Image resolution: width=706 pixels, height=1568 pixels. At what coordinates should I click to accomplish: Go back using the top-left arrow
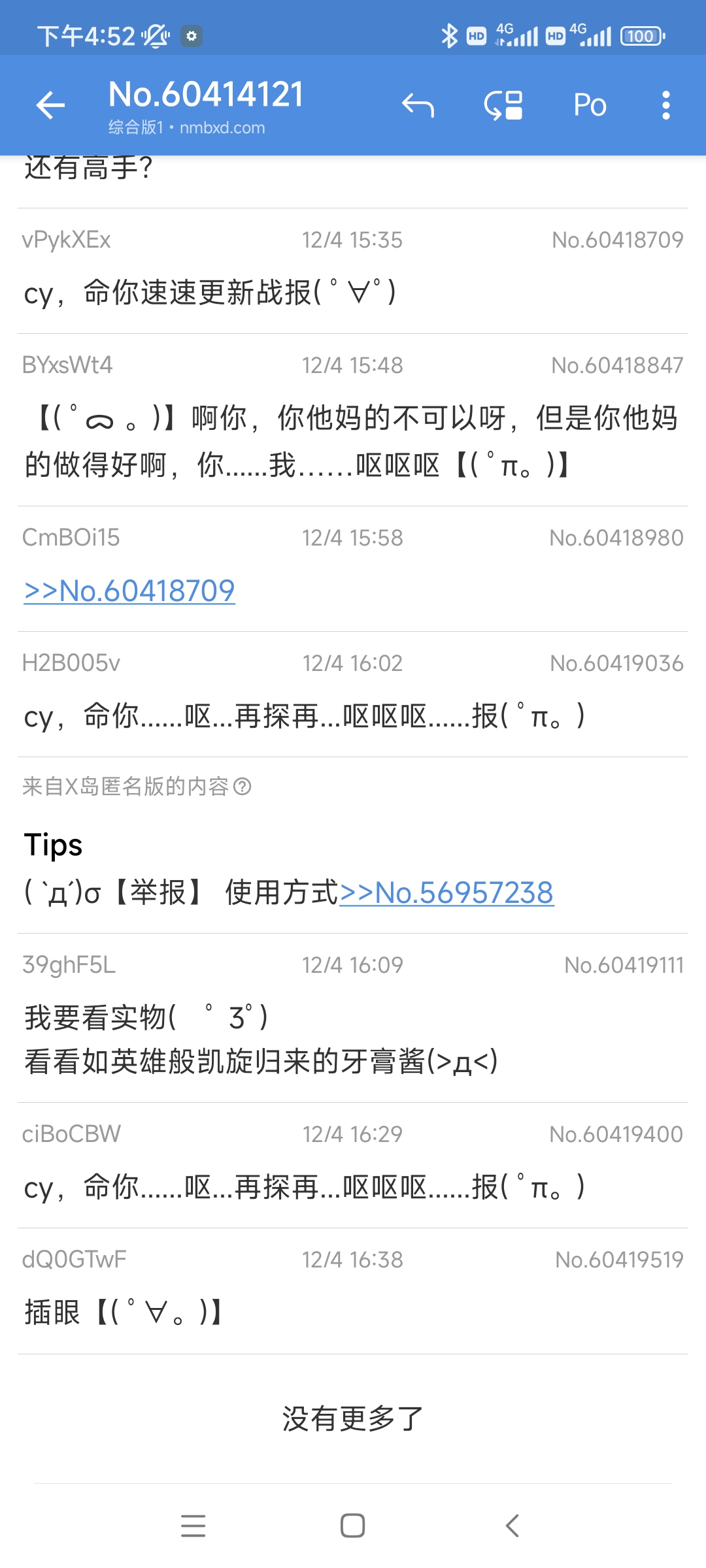coord(50,105)
